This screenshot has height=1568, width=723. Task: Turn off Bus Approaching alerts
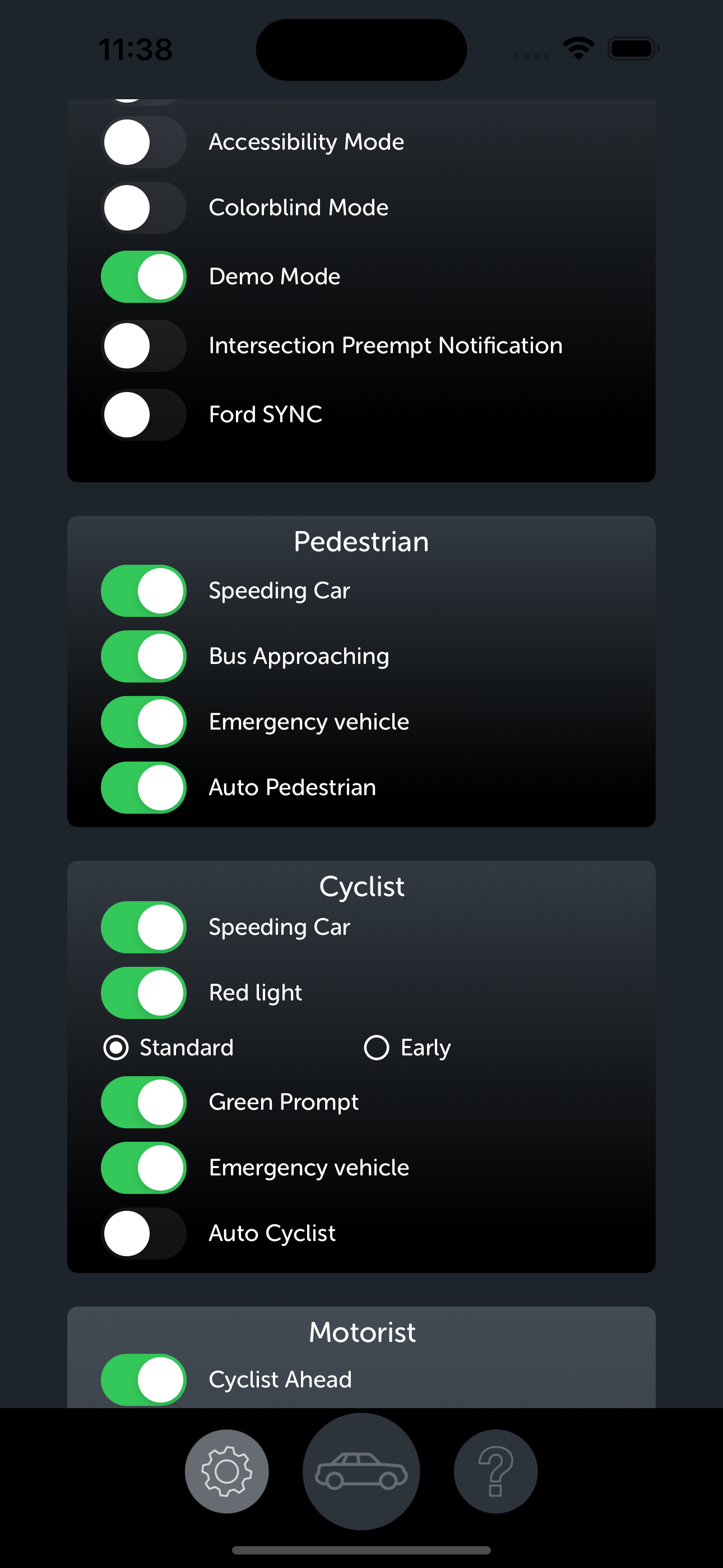(142, 656)
